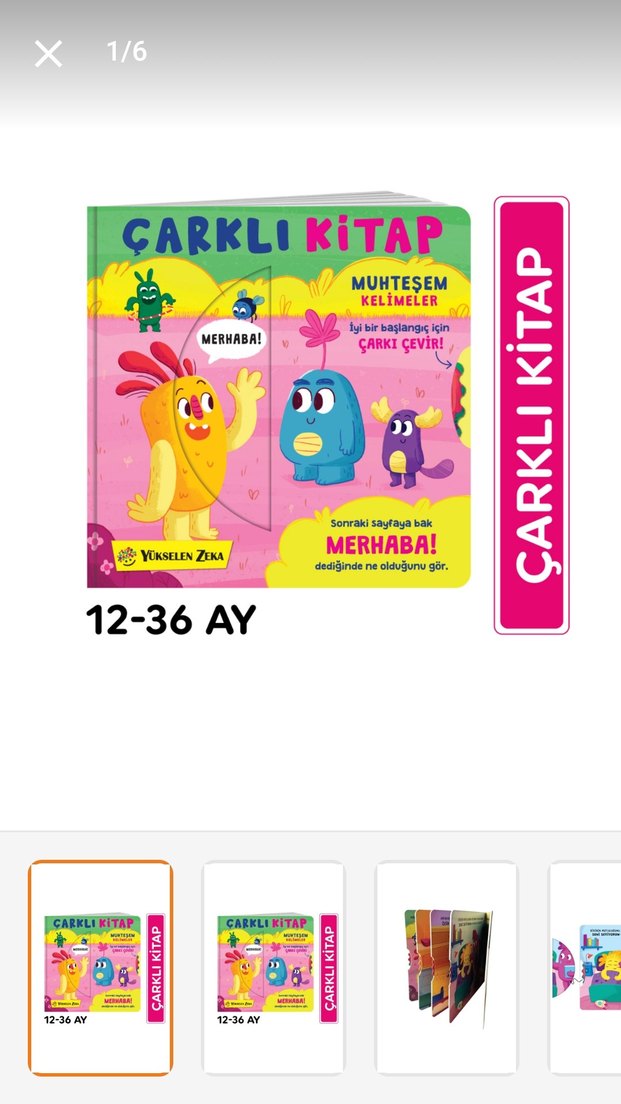Image resolution: width=621 pixels, height=1104 pixels.
Task: Close the image gallery viewer
Action: 48,54
